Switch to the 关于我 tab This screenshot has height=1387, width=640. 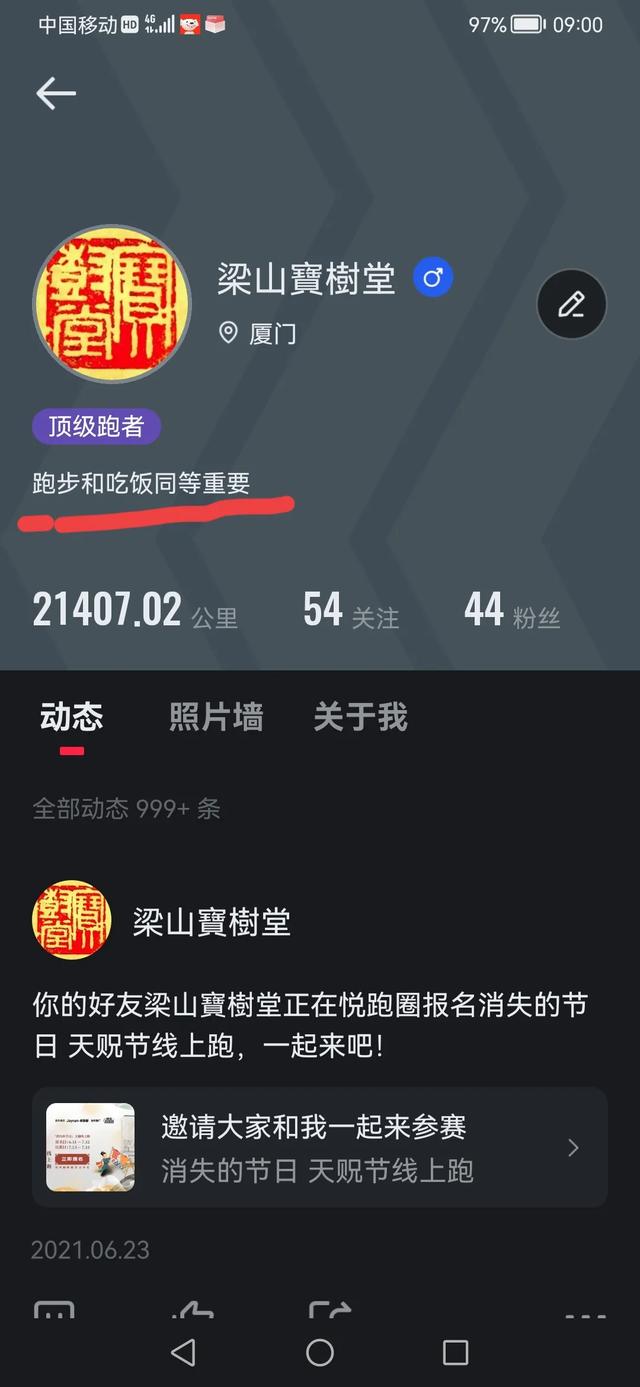tap(360, 717)
